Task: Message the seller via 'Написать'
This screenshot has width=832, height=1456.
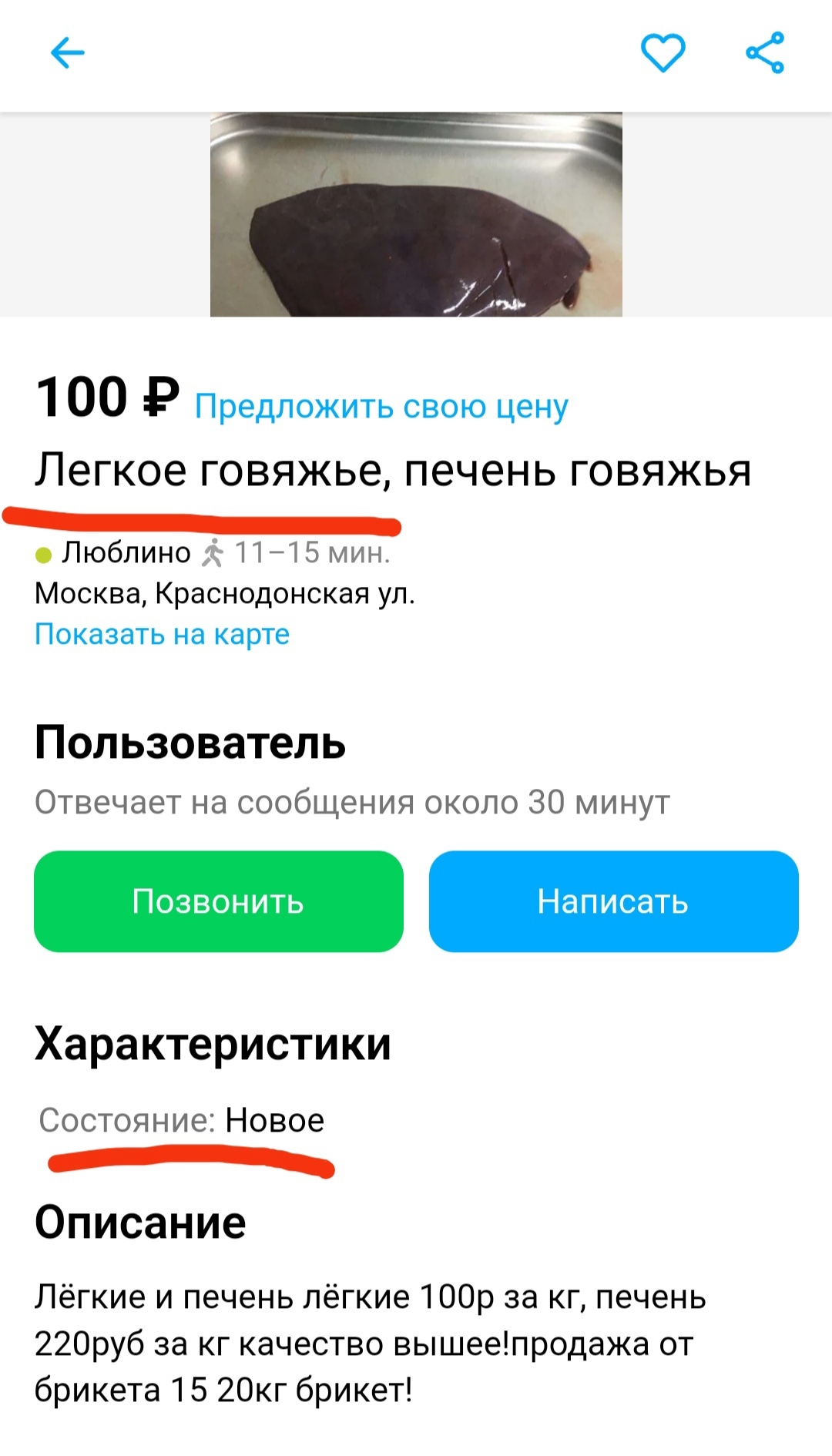Action: tap(613, 901)
